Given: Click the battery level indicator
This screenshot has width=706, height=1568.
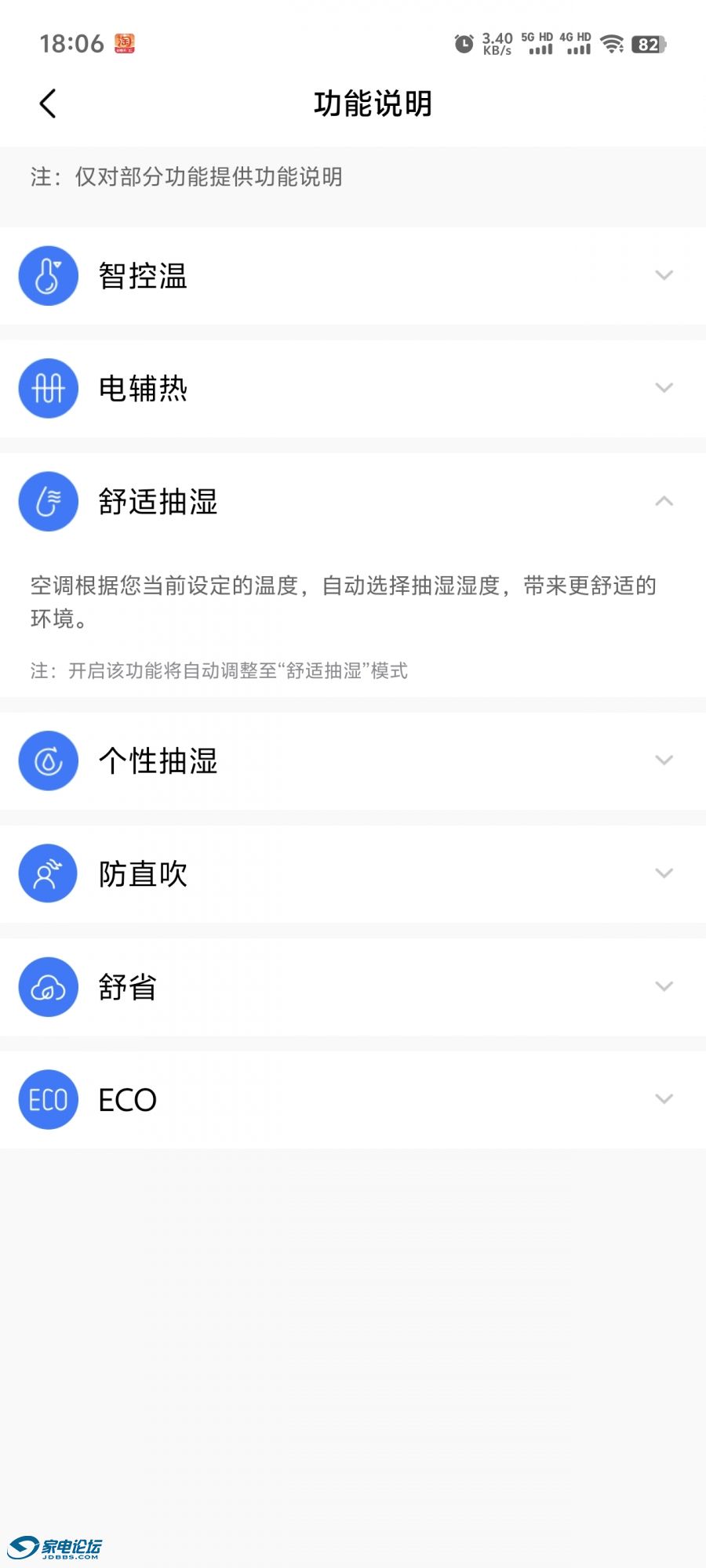Looking at the screenshot, I should pos(646,43).
